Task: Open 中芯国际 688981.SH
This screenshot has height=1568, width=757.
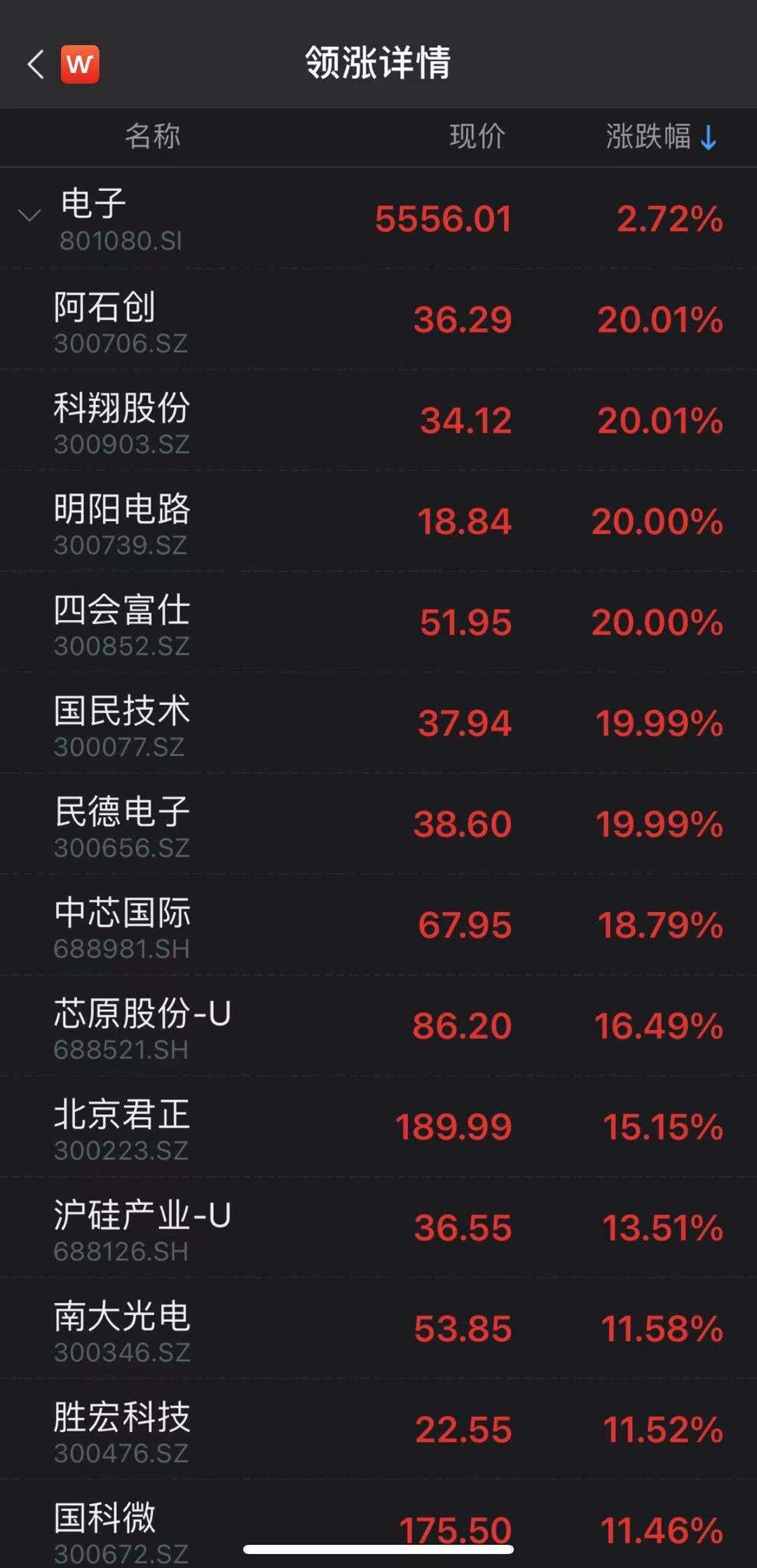Action: (378, 926)
